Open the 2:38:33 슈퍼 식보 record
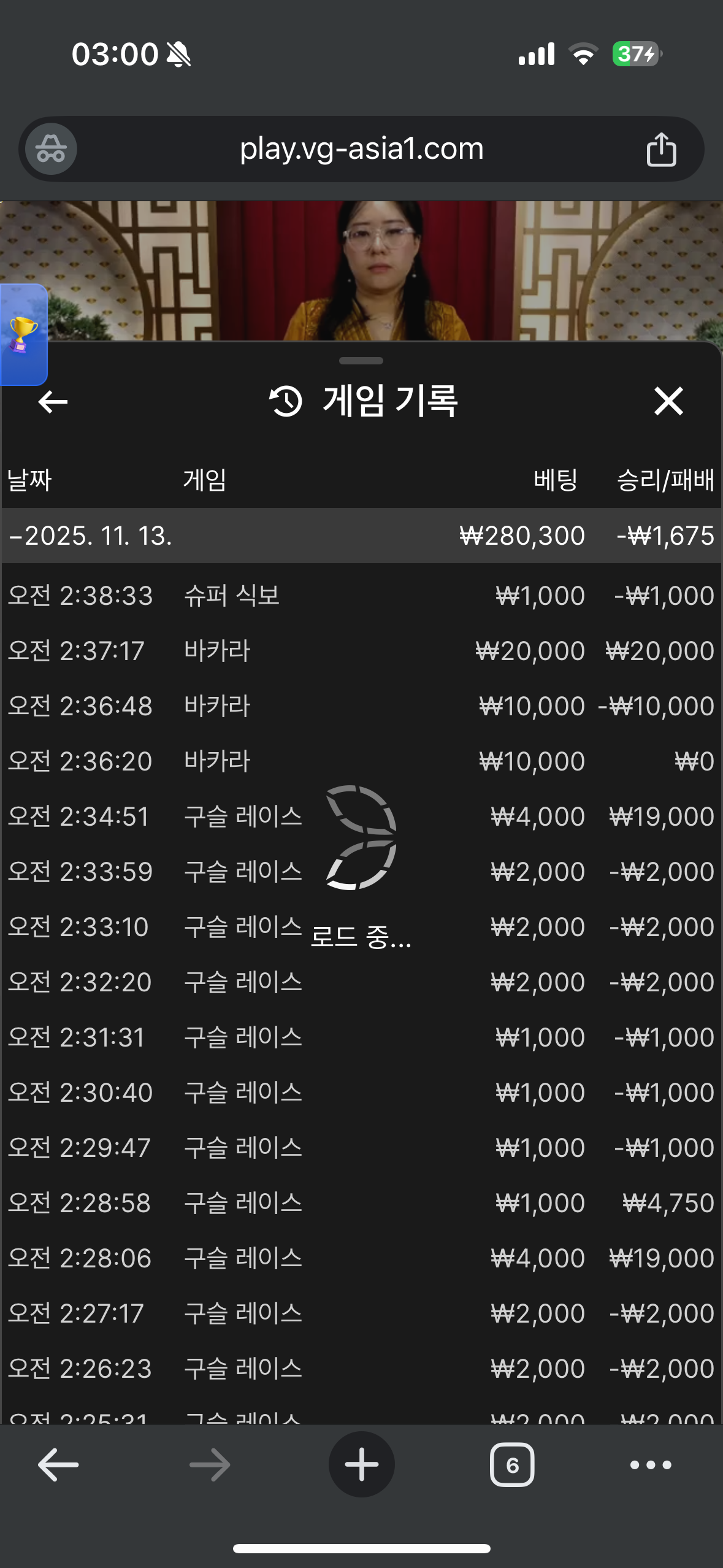Image resolution: width=723 pixels, height=1568 pixels. pyautogui.click(x=361, y=596)
